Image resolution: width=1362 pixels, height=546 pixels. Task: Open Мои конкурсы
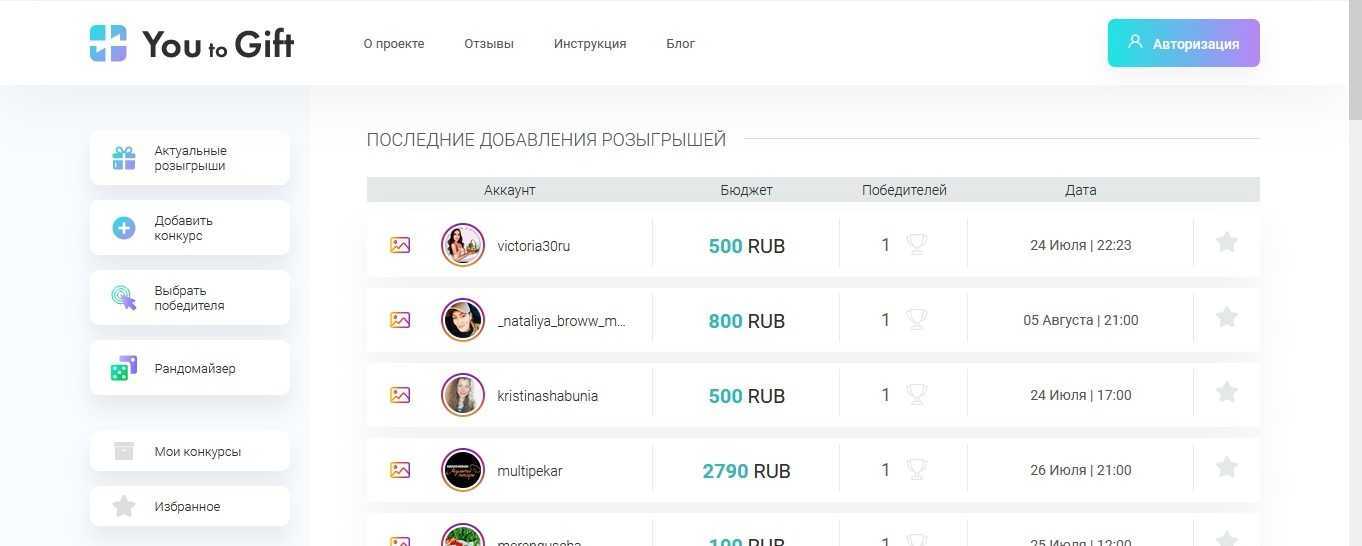coord(189,451)
